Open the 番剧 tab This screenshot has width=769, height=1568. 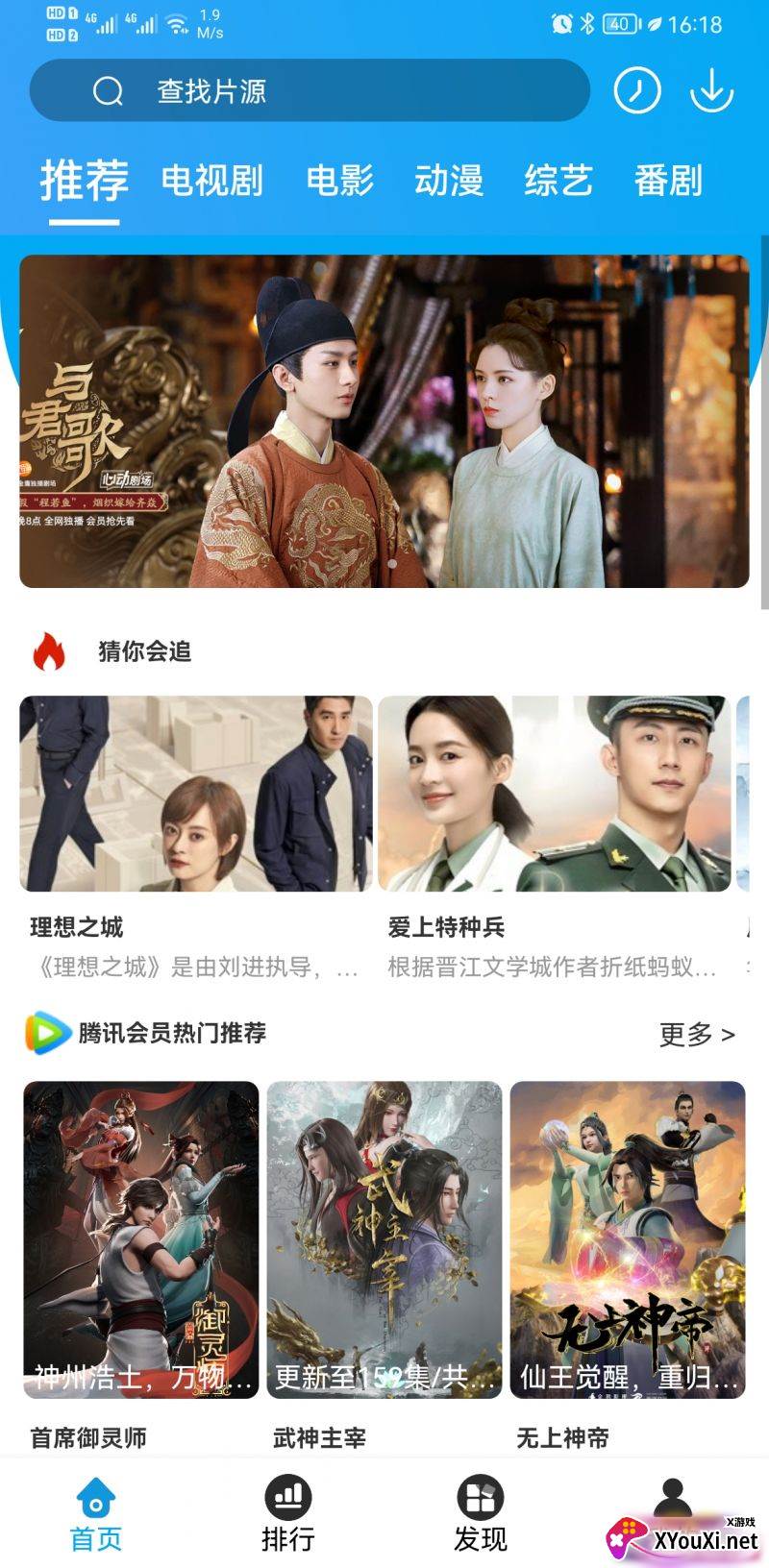(x=668, y=181)
